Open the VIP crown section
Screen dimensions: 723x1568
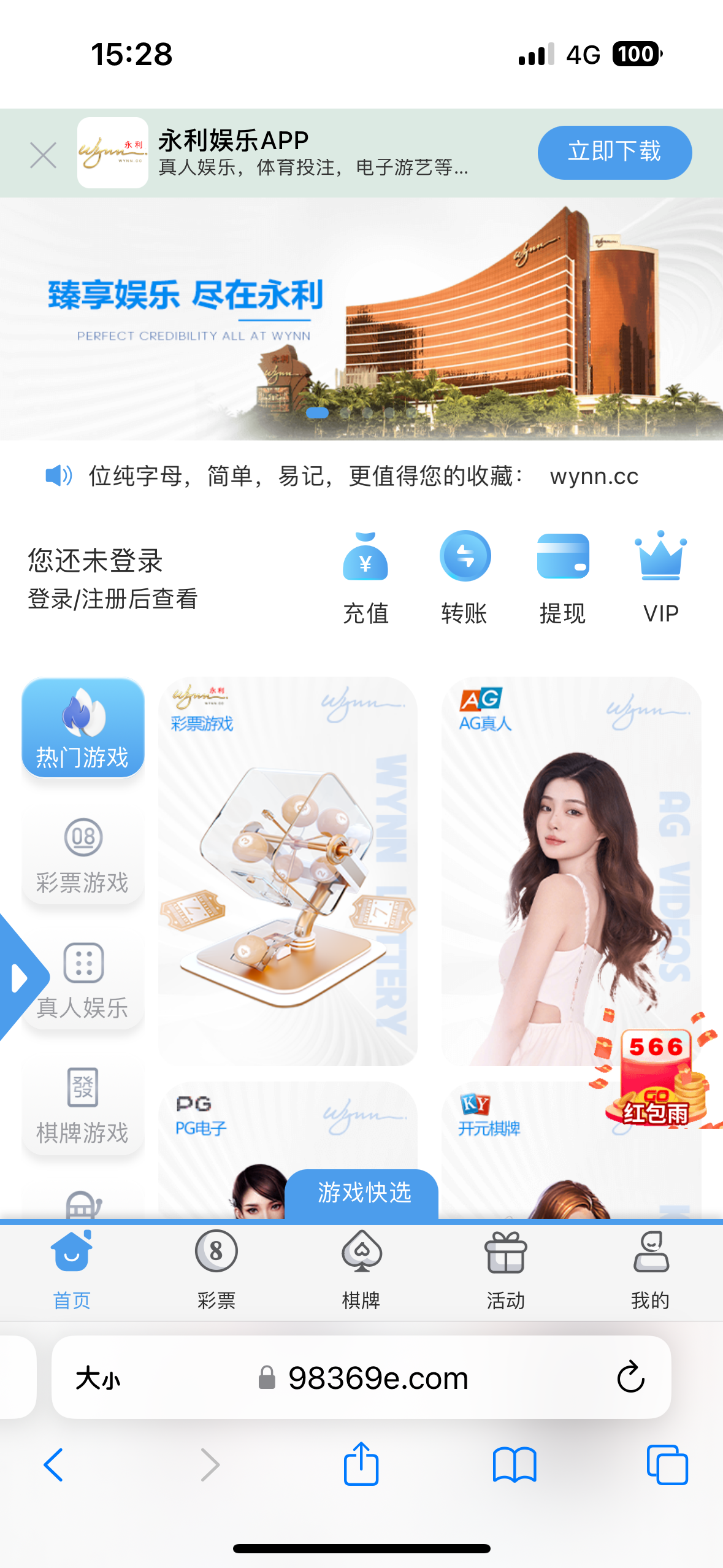click(660, 577)
